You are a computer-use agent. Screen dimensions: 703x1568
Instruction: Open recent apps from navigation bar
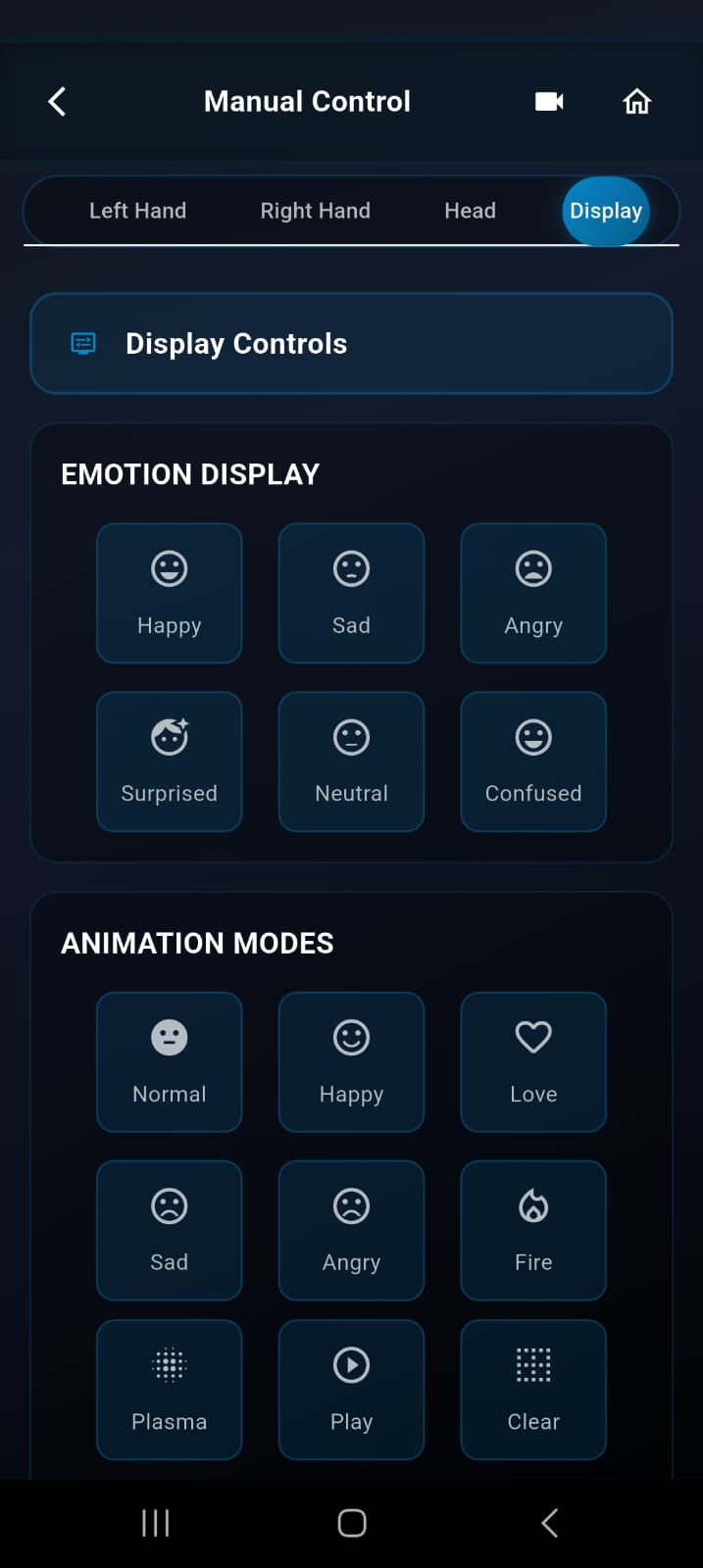[155, 1523]
